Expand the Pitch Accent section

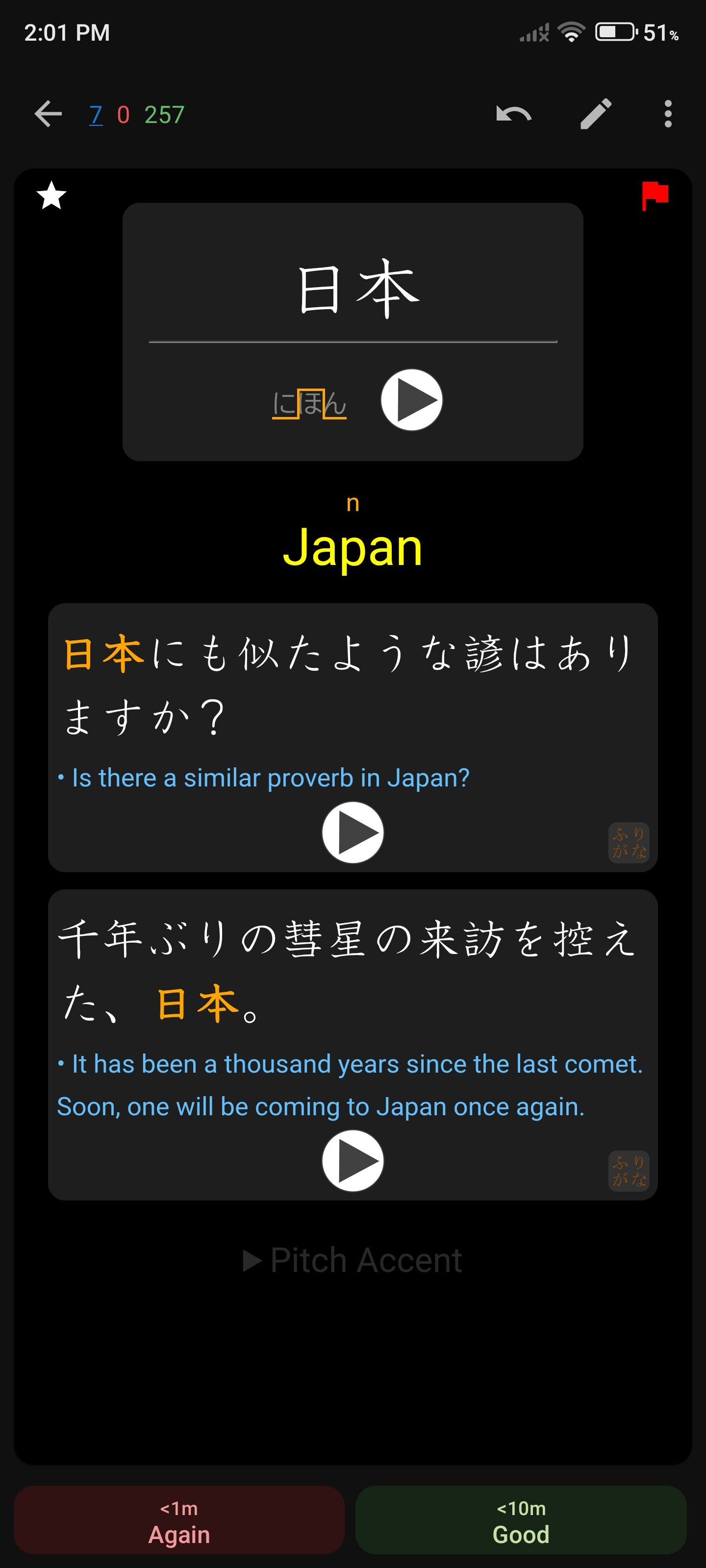pyautogui.click(x=352, y=1260)
